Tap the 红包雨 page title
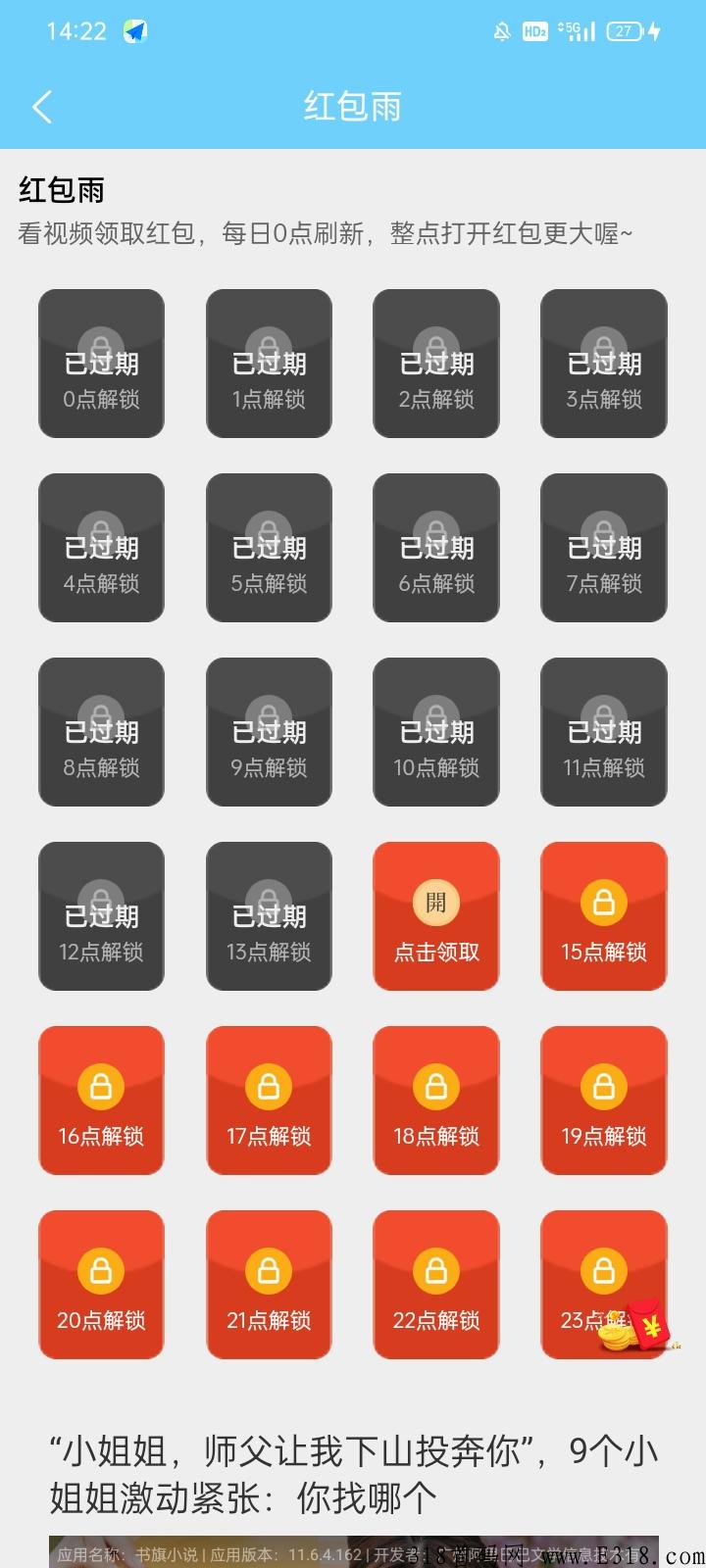Screen dimensions: 706x1568 click(353, 106)
